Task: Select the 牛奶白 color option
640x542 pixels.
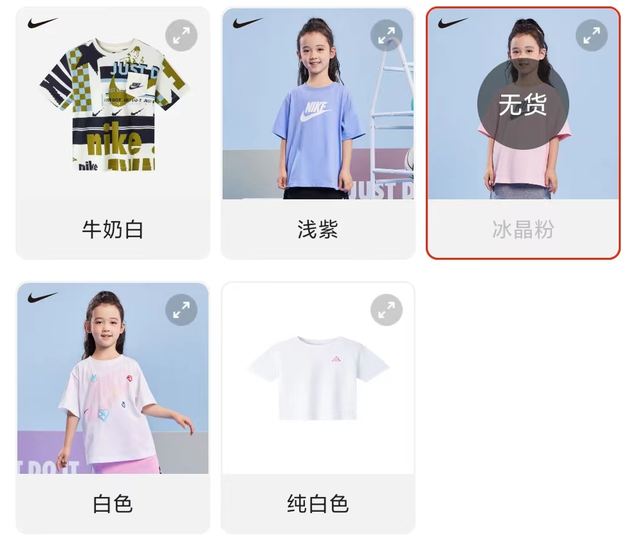Action: click(112, 229)
